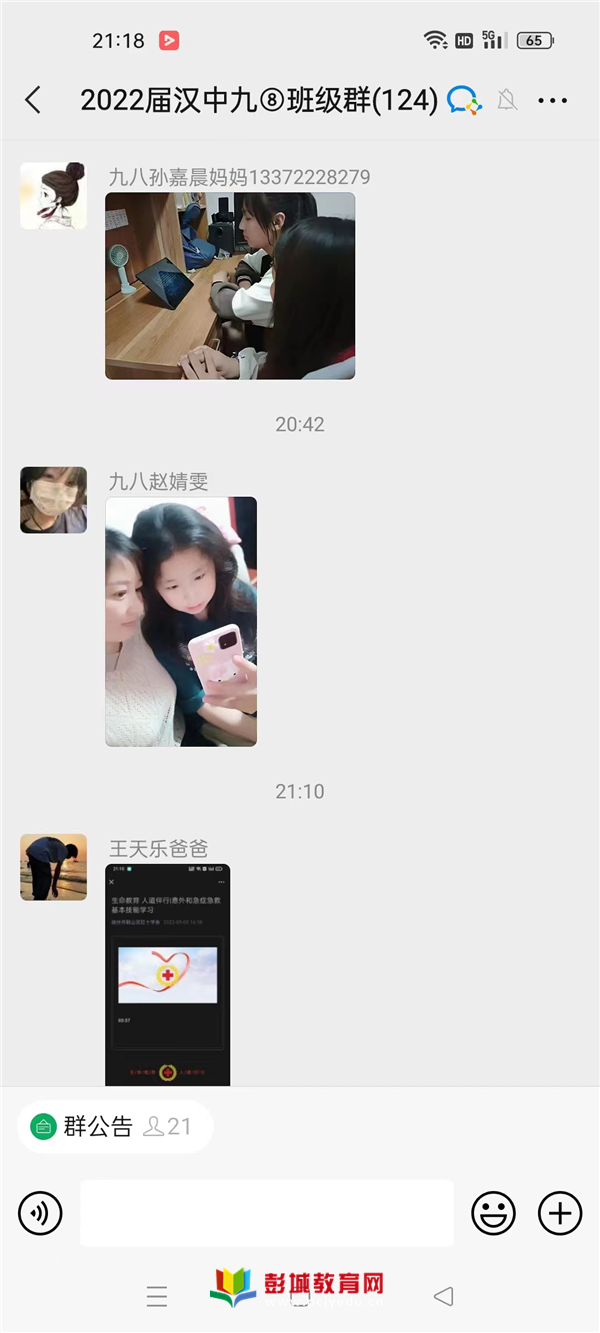This screenshot has height=1333, width=600.
Task: View photo sent by 九八孙嘉晨妈妈
Action: 230,286
